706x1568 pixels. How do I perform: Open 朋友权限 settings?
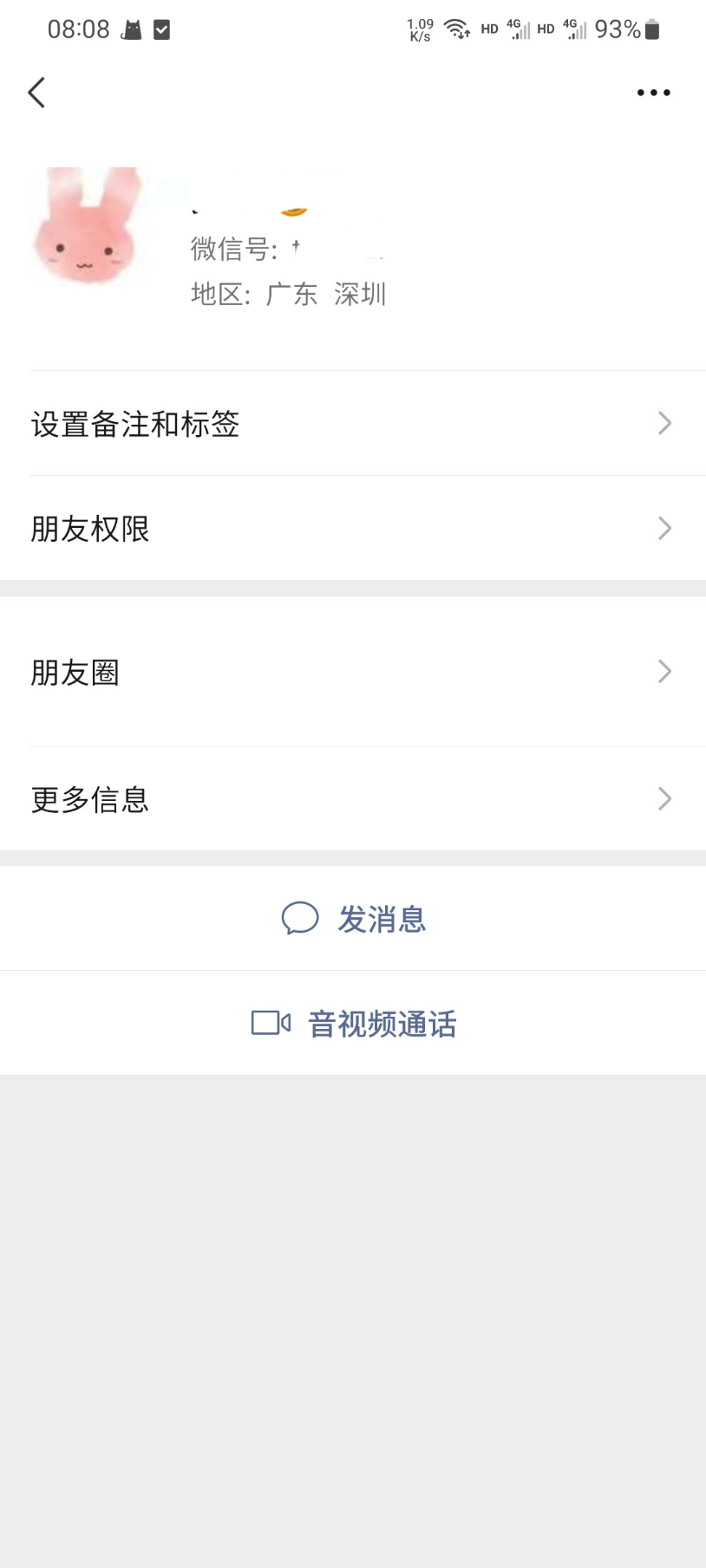pyautogui.click(x=353, y=528)
